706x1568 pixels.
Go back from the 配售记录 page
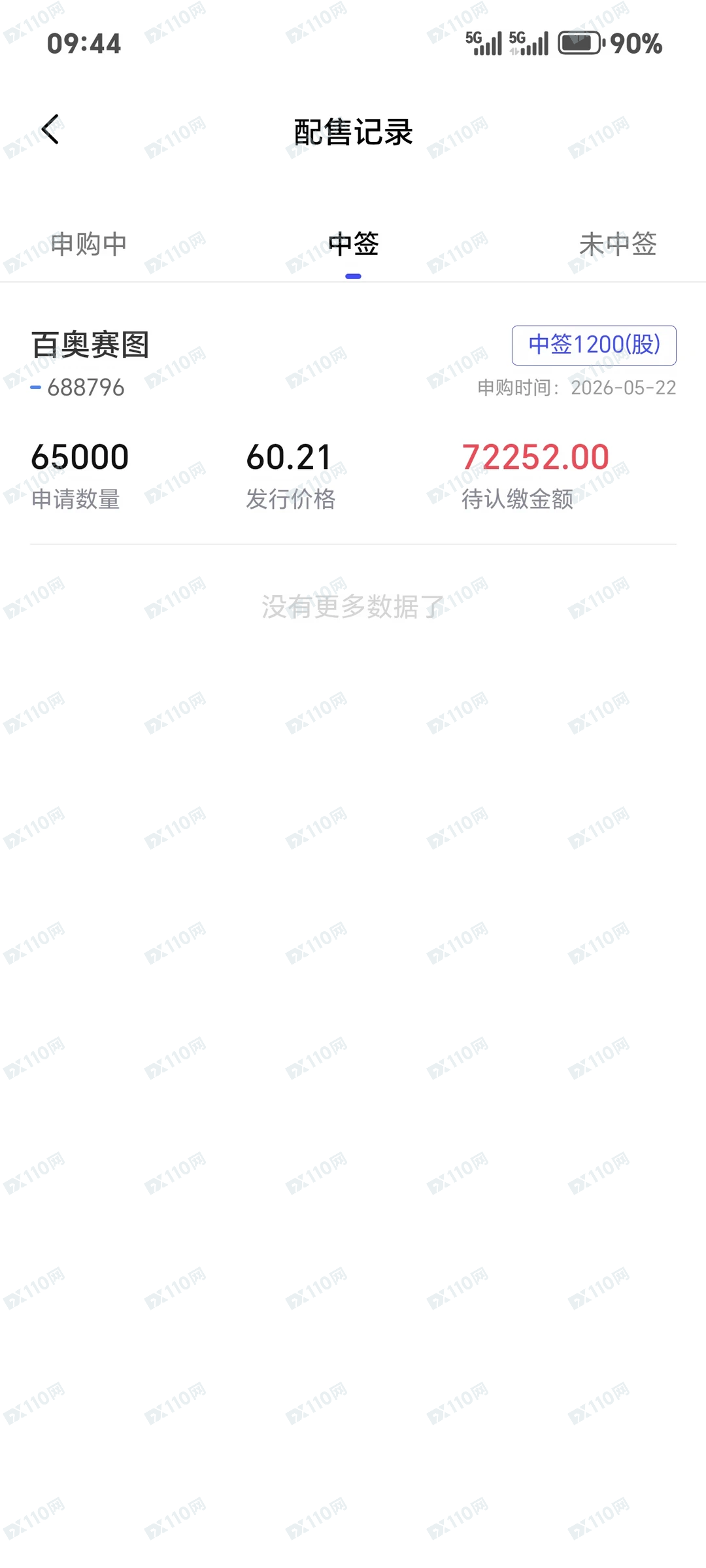point(50,129)
